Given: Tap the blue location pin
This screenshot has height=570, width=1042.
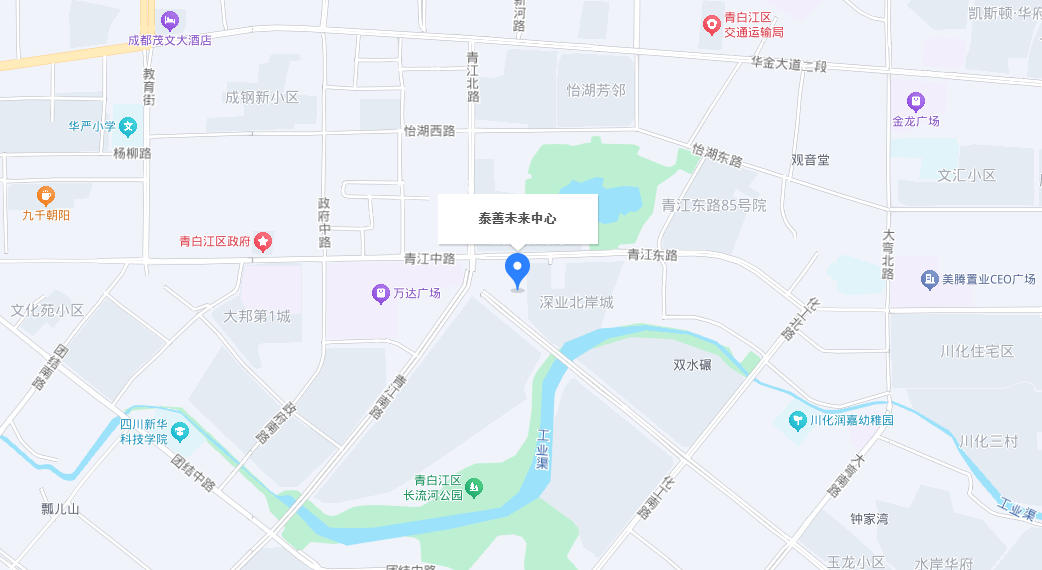Looking at the screenshot, I should tap(517, 270).
